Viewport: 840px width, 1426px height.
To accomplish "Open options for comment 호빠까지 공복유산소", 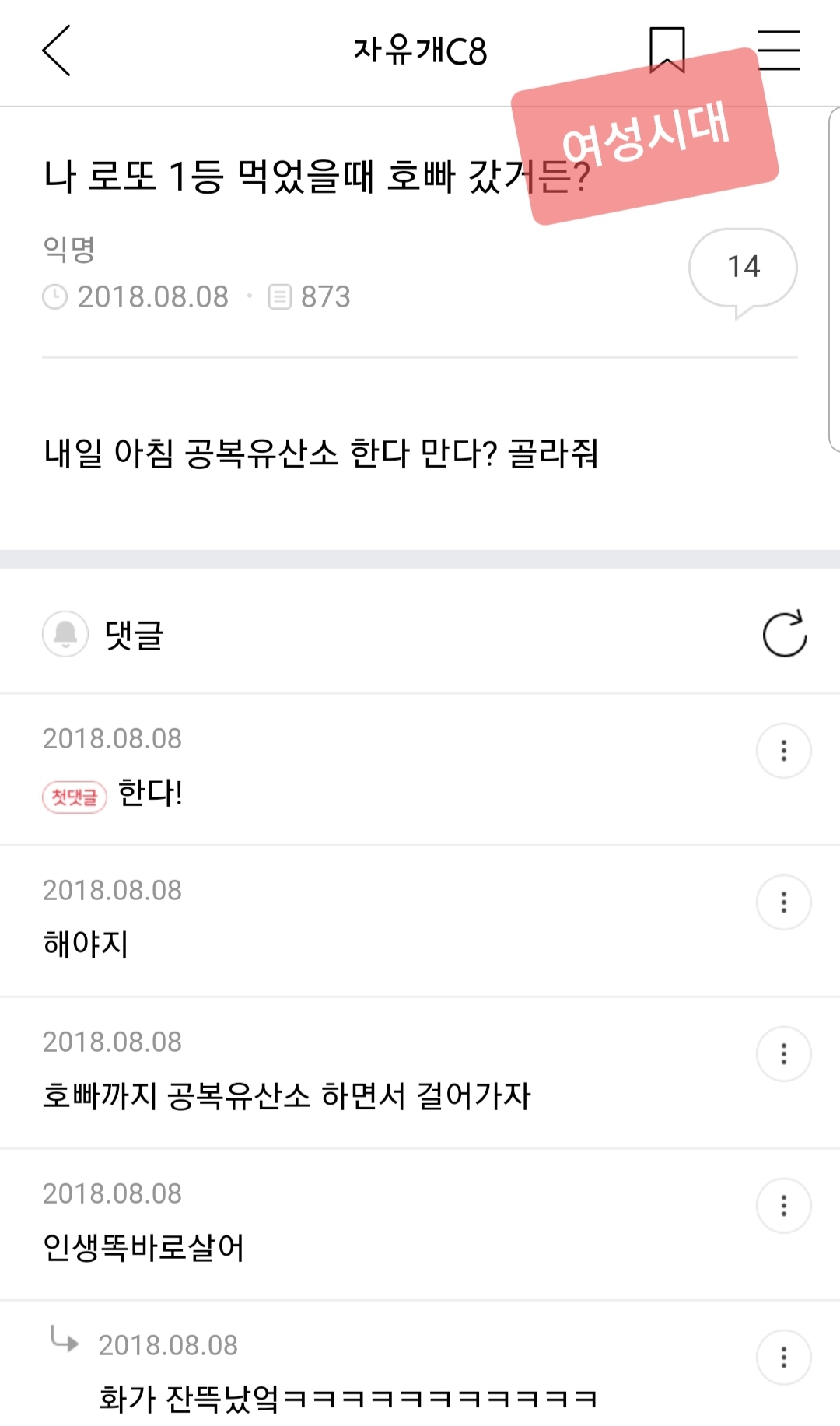I will point(783,1054).
